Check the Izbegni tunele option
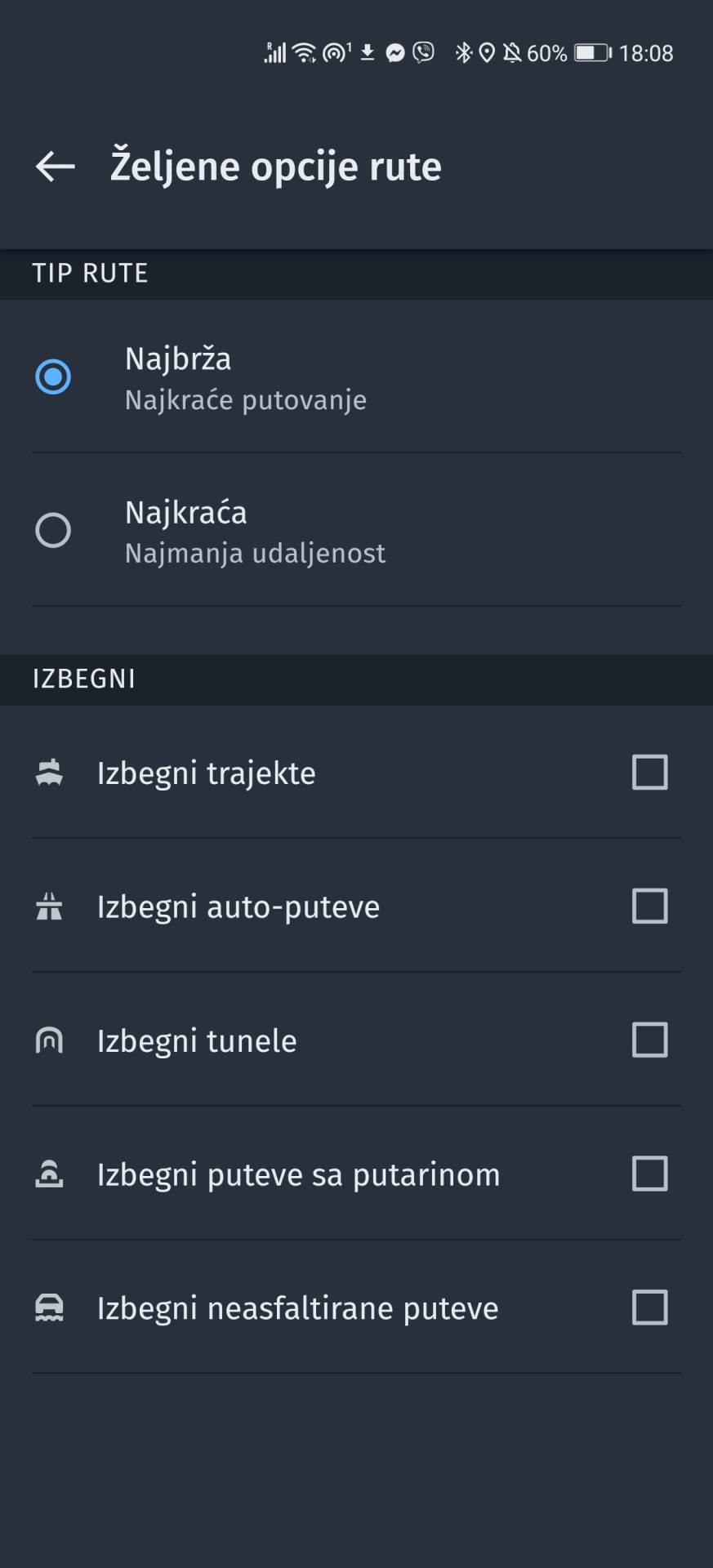This screenshot has width=713, height=1568. click(648, 1040)
